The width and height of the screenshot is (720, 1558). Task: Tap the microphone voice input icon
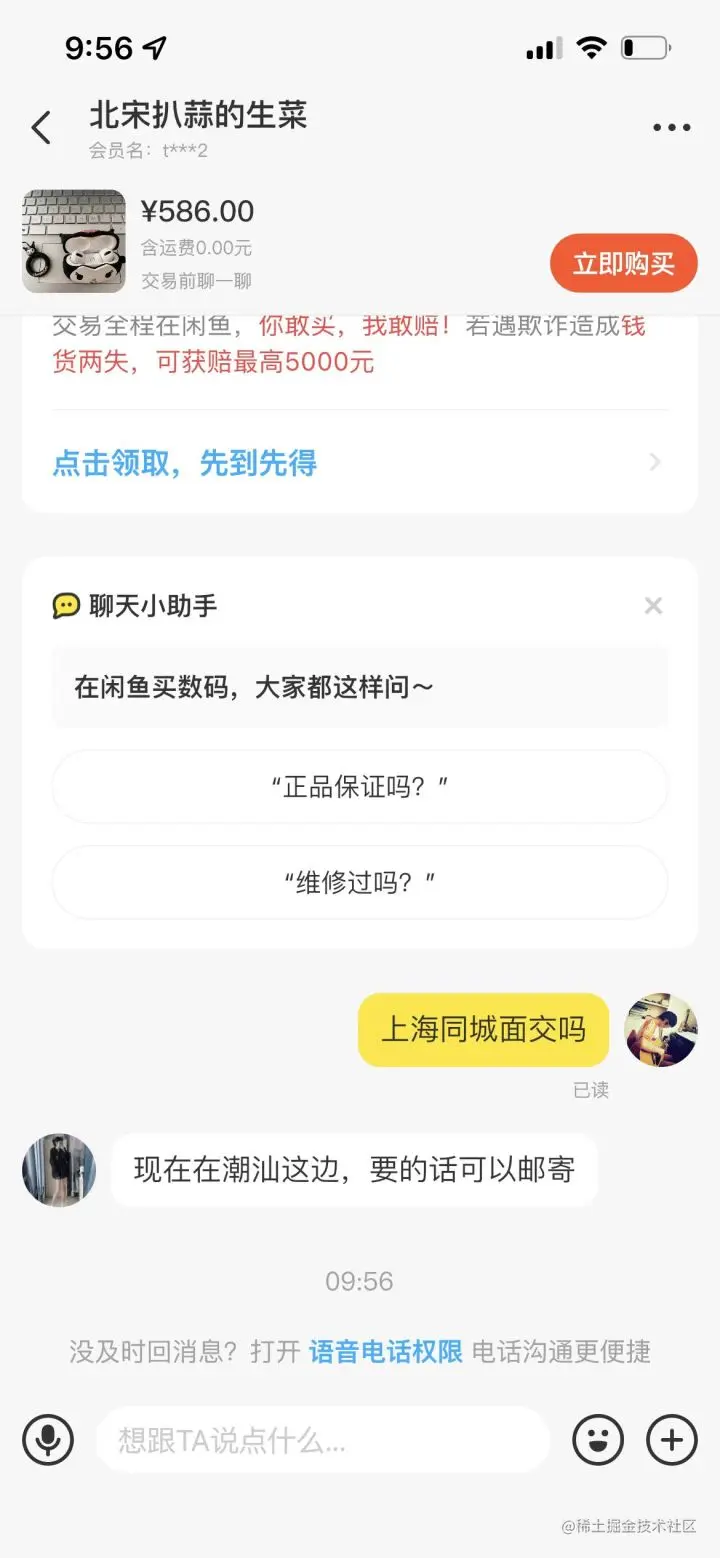pos(48,1440)
